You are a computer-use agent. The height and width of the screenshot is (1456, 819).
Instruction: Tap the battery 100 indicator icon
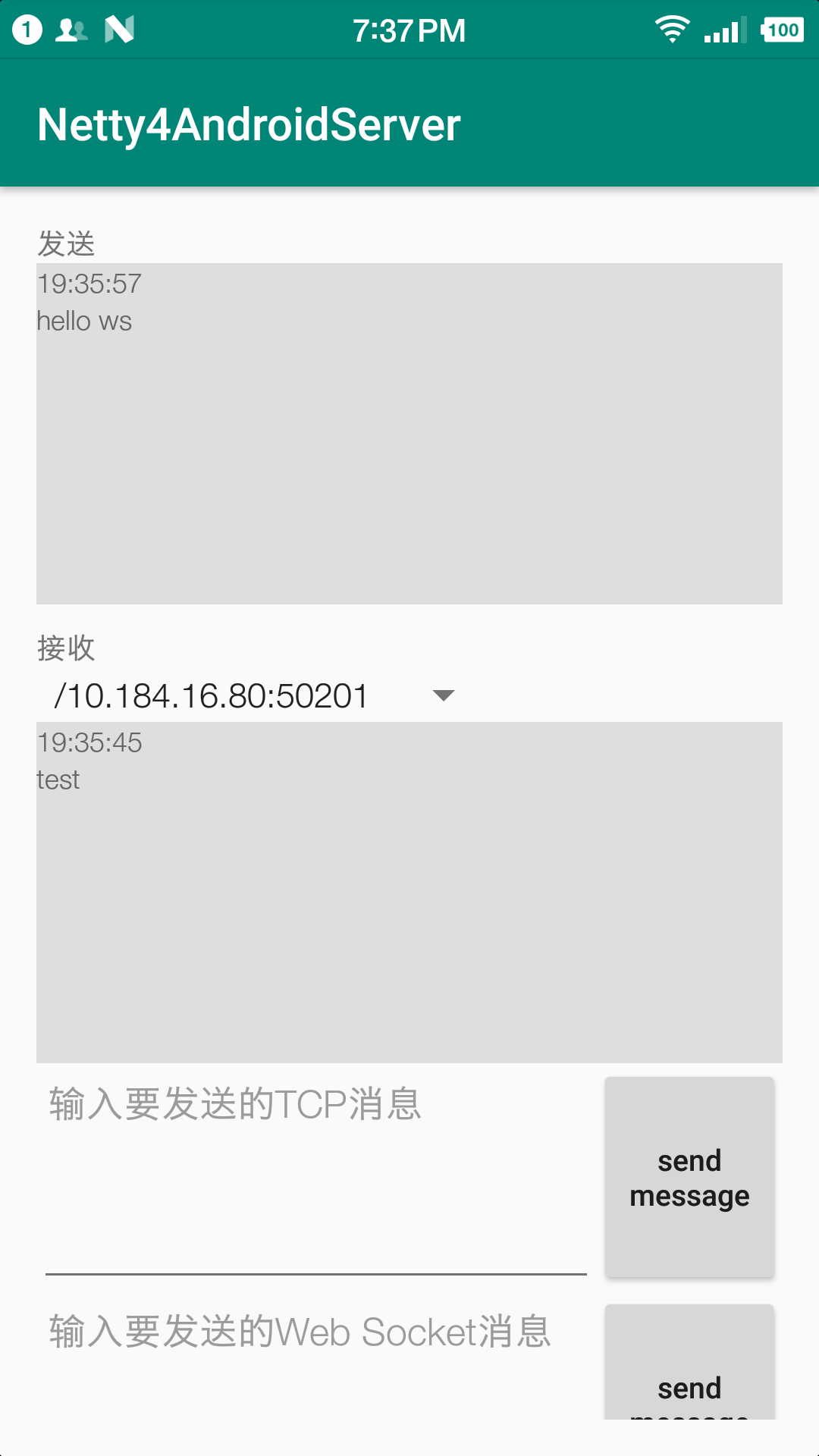coord(783,29)
